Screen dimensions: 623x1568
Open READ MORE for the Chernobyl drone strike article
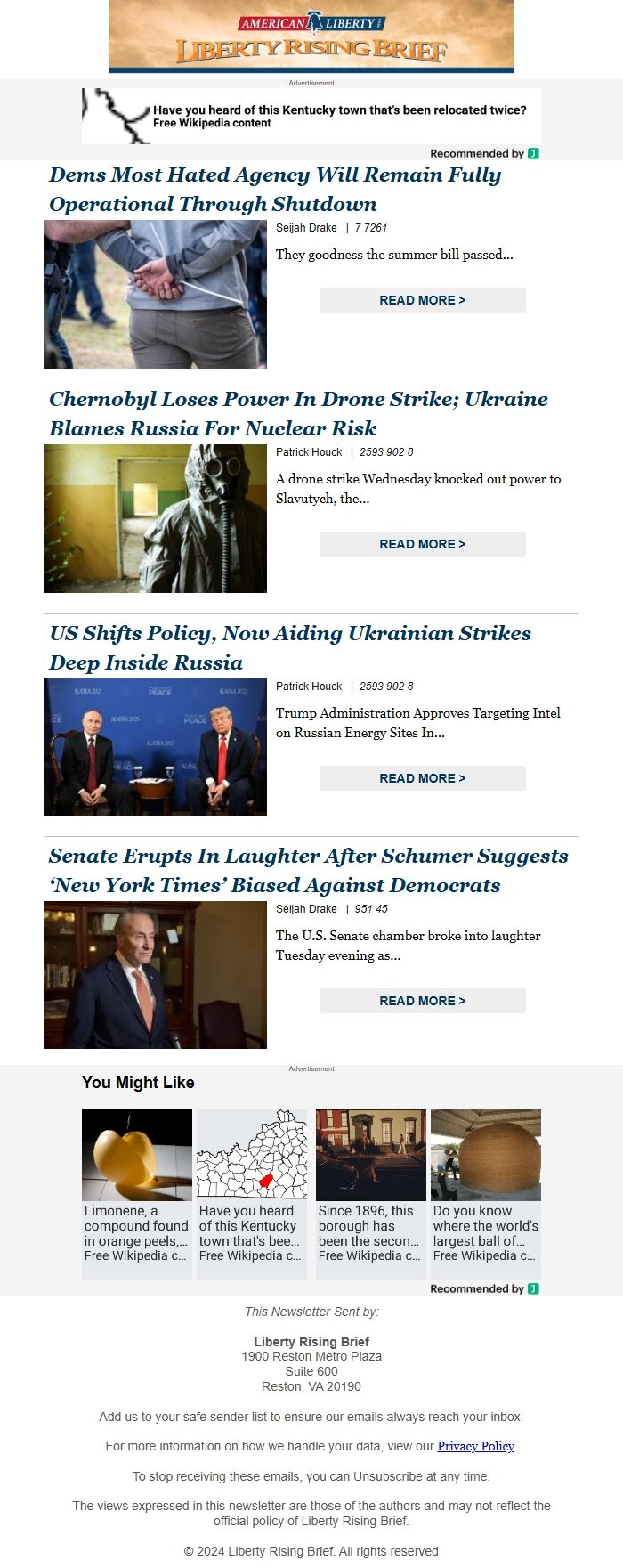click(423, 544)
